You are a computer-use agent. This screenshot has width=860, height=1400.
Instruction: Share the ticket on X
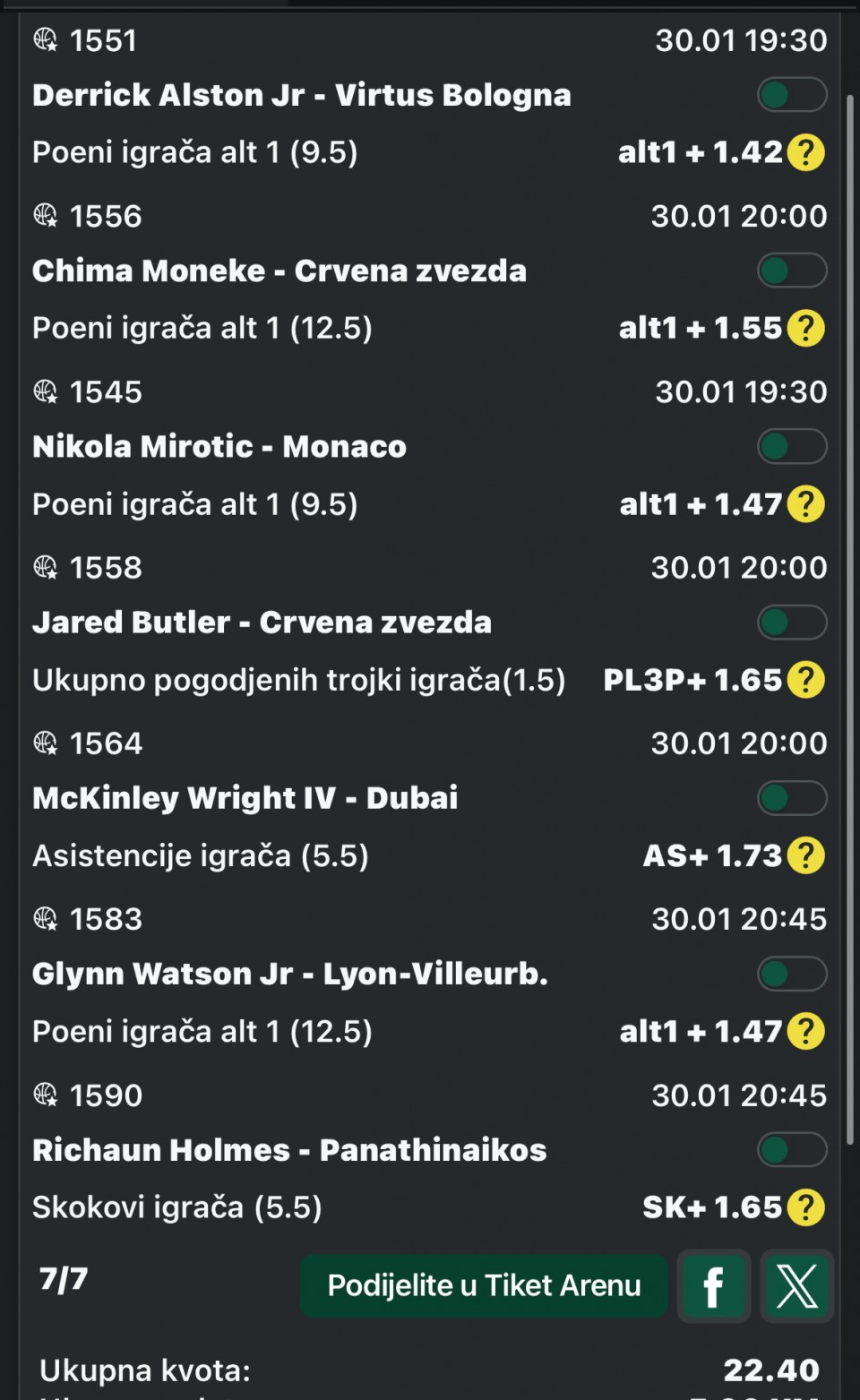coord(796,1286)
